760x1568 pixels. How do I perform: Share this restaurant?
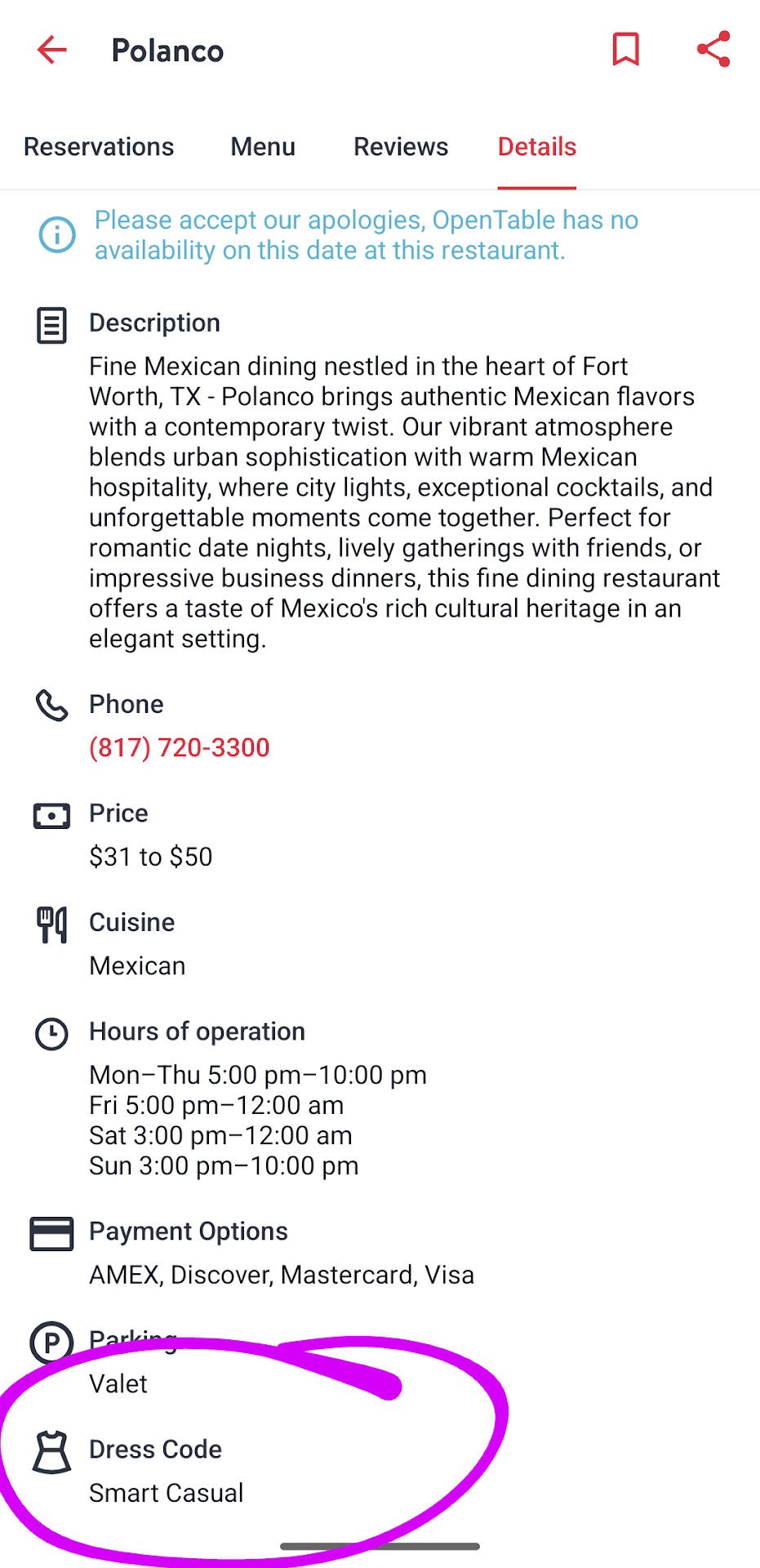click(713, 50)
